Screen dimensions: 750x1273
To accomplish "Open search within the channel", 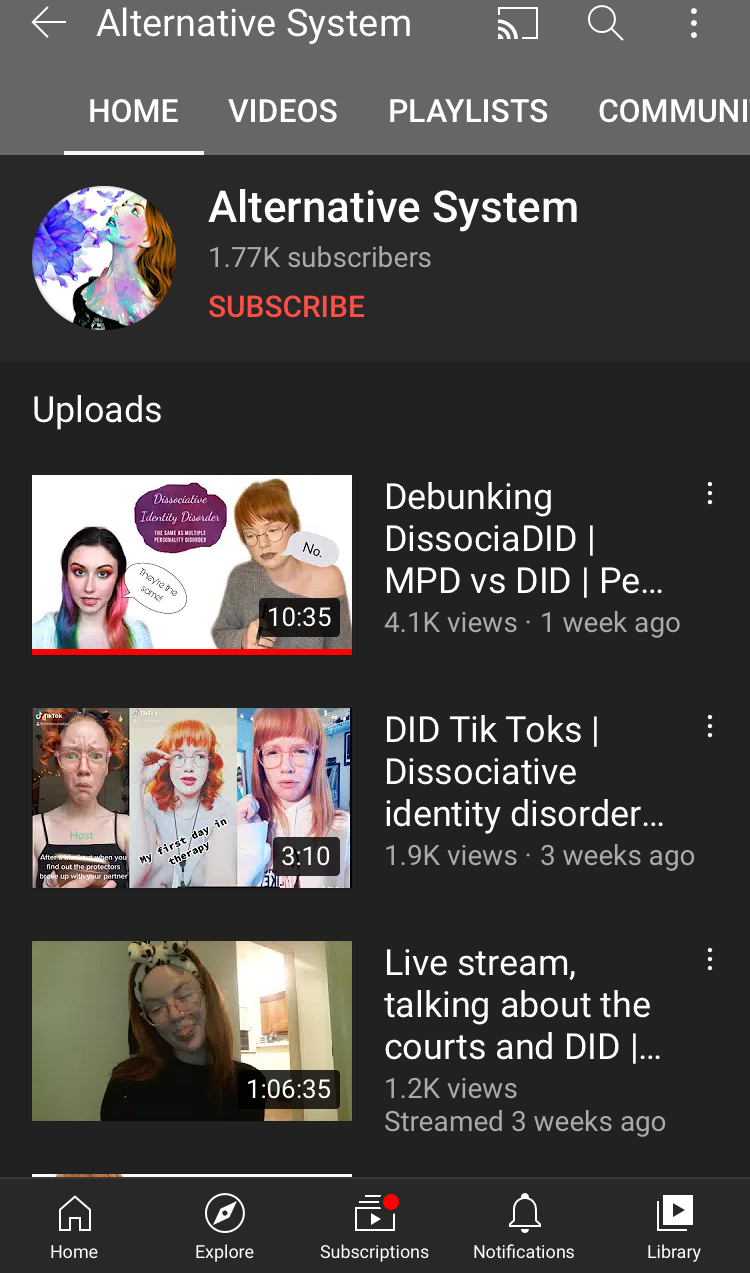I will [605, 23].
